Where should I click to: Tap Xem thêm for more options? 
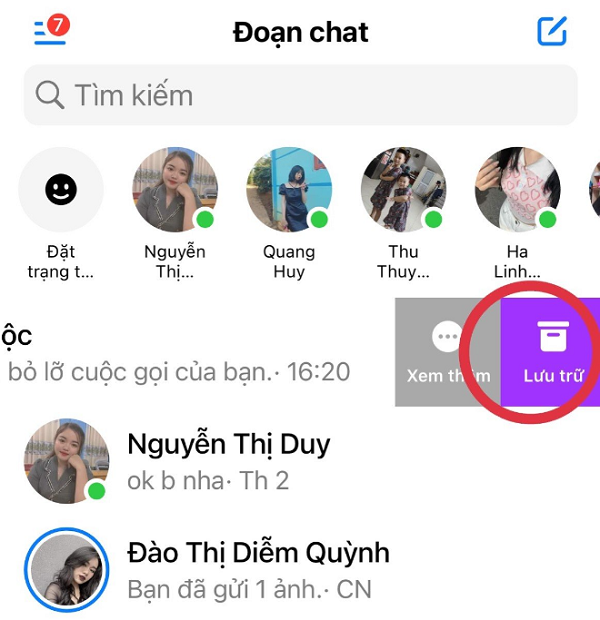tap(447, 352)
